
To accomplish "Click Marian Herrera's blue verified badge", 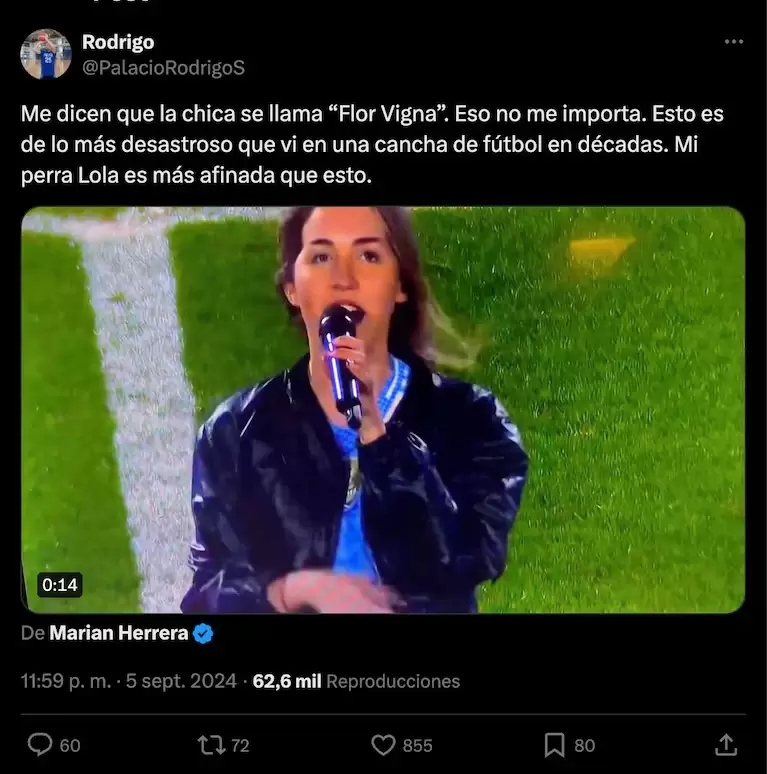I will coord(201,632).
